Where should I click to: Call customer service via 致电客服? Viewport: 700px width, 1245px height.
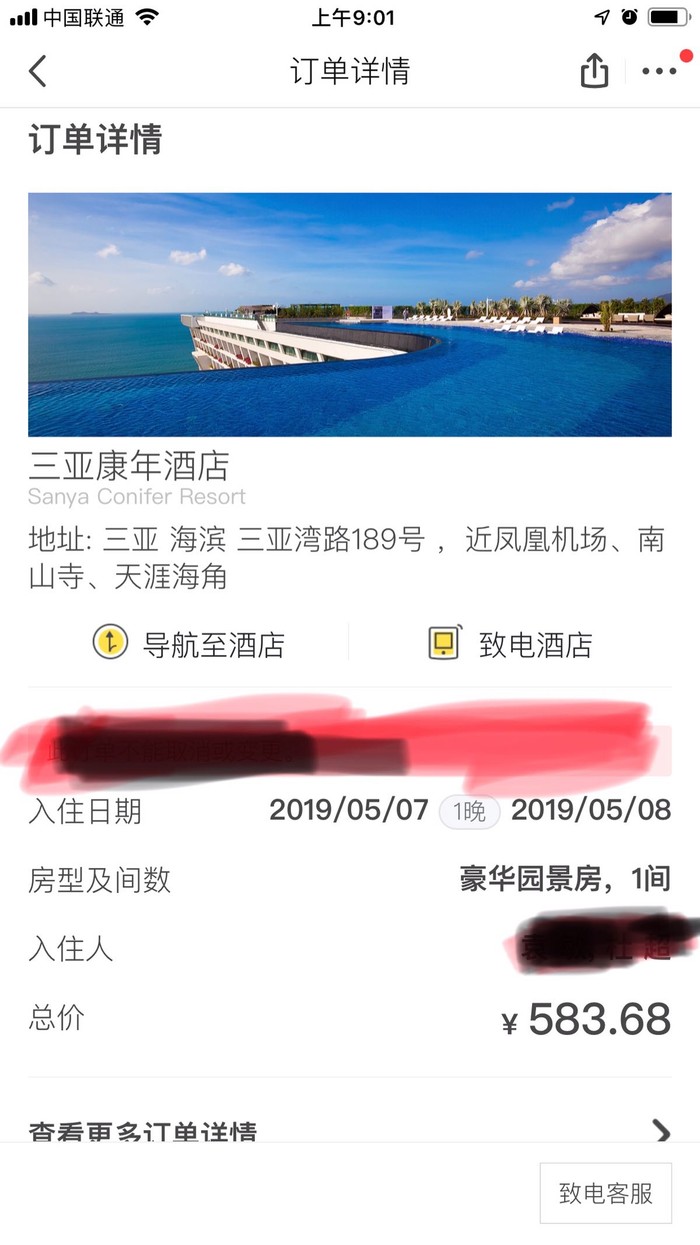click(x=605, y=1193)
